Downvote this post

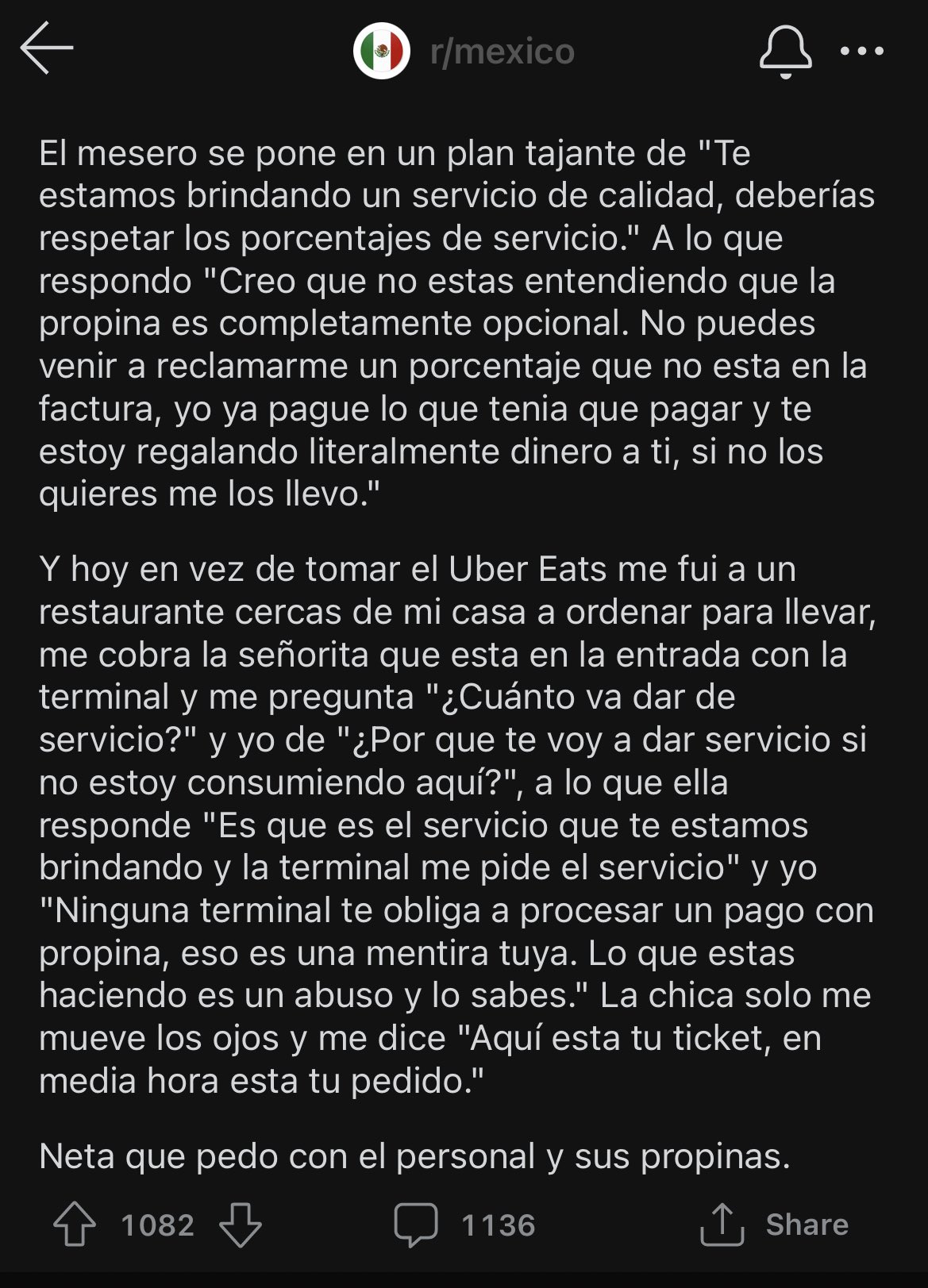pyautogui.click(x=241, y=1225)
